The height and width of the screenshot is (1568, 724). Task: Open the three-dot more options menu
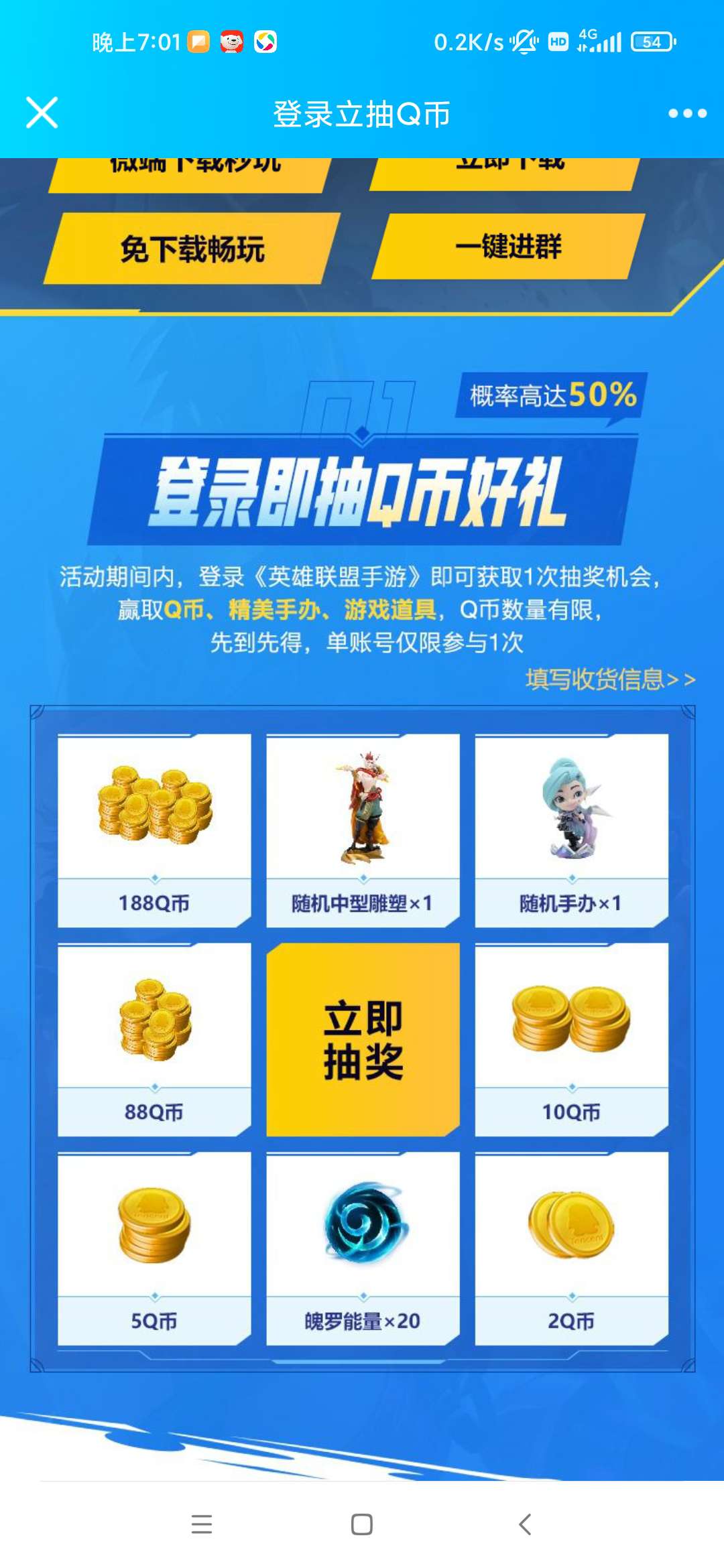click(x=682, y=113)
